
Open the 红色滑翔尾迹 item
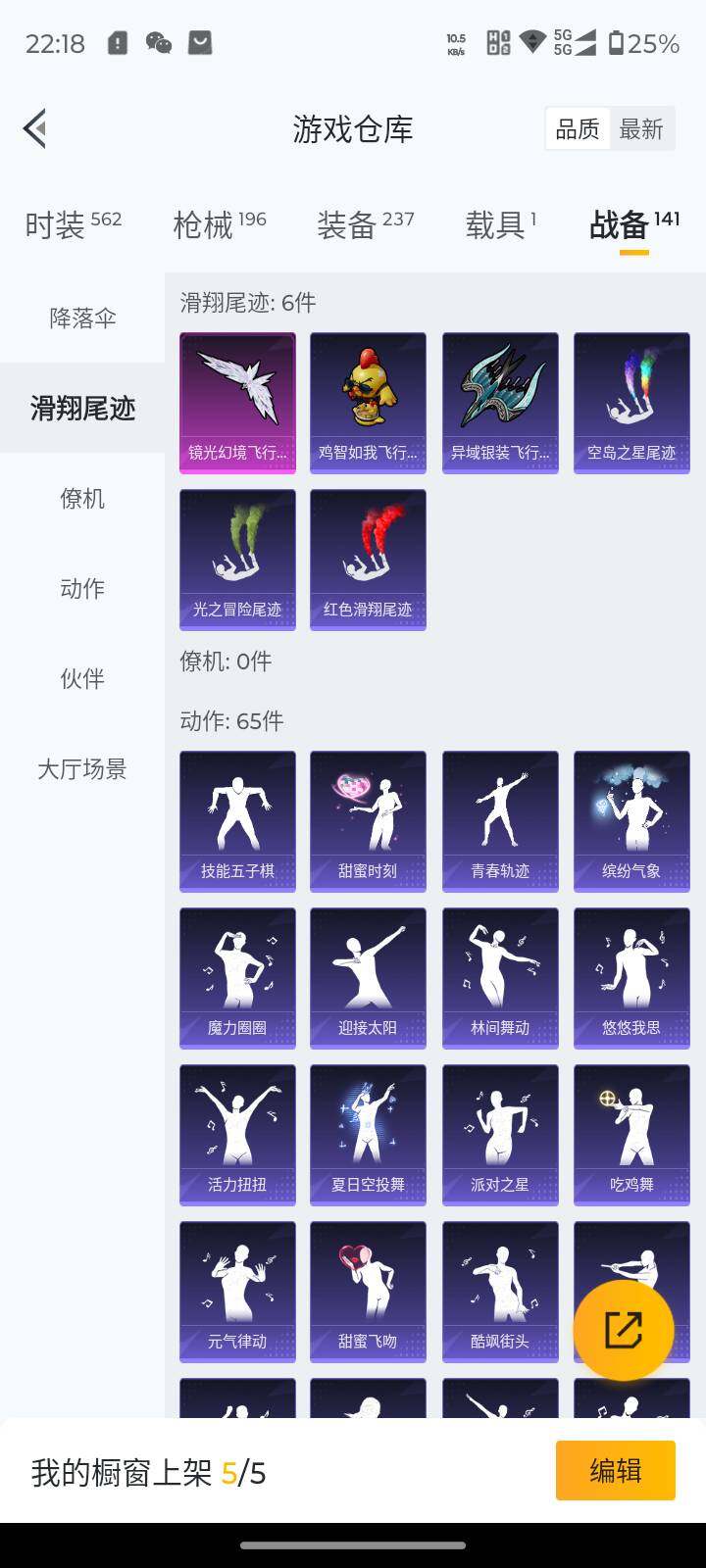tap(368, 559)
